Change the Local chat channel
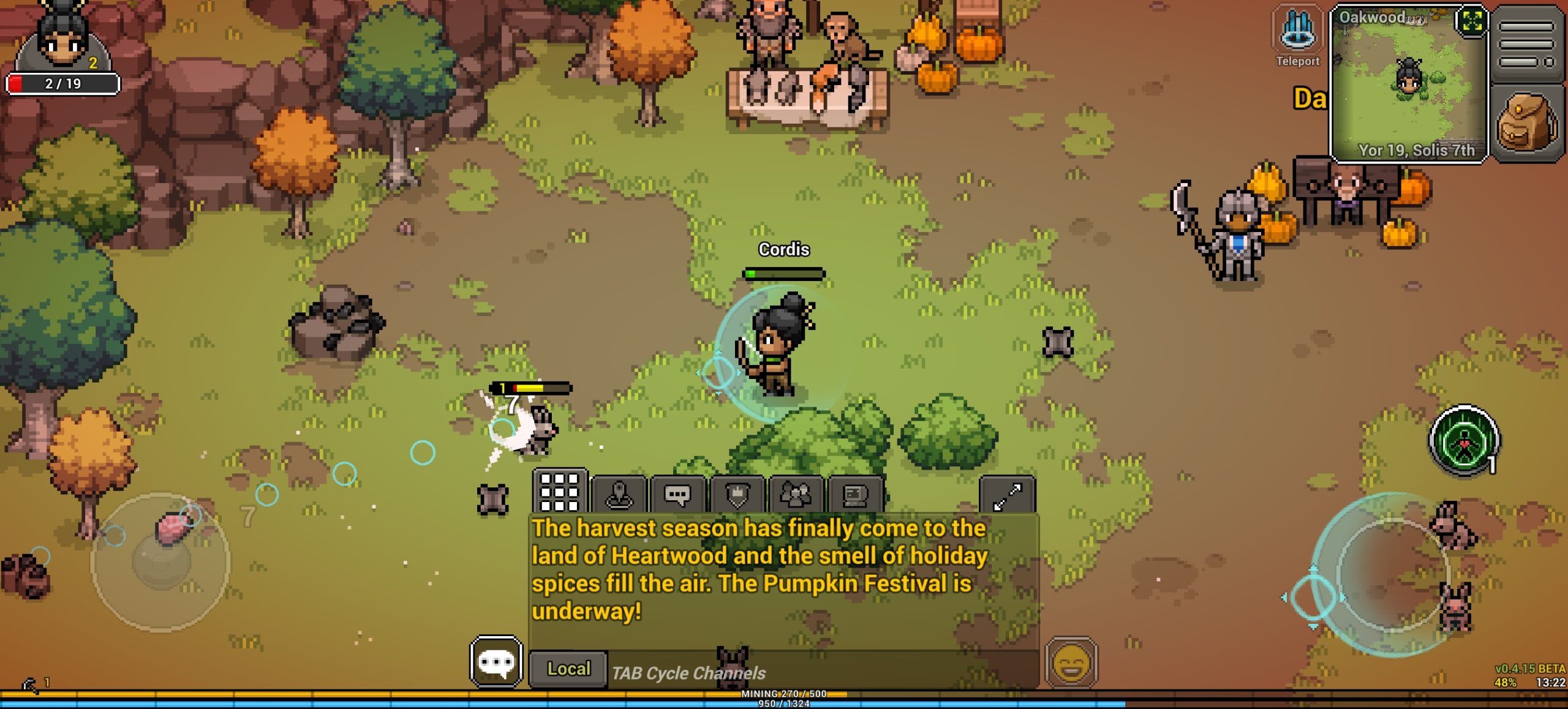The image size is (1568, 709). tap(568, 669)
